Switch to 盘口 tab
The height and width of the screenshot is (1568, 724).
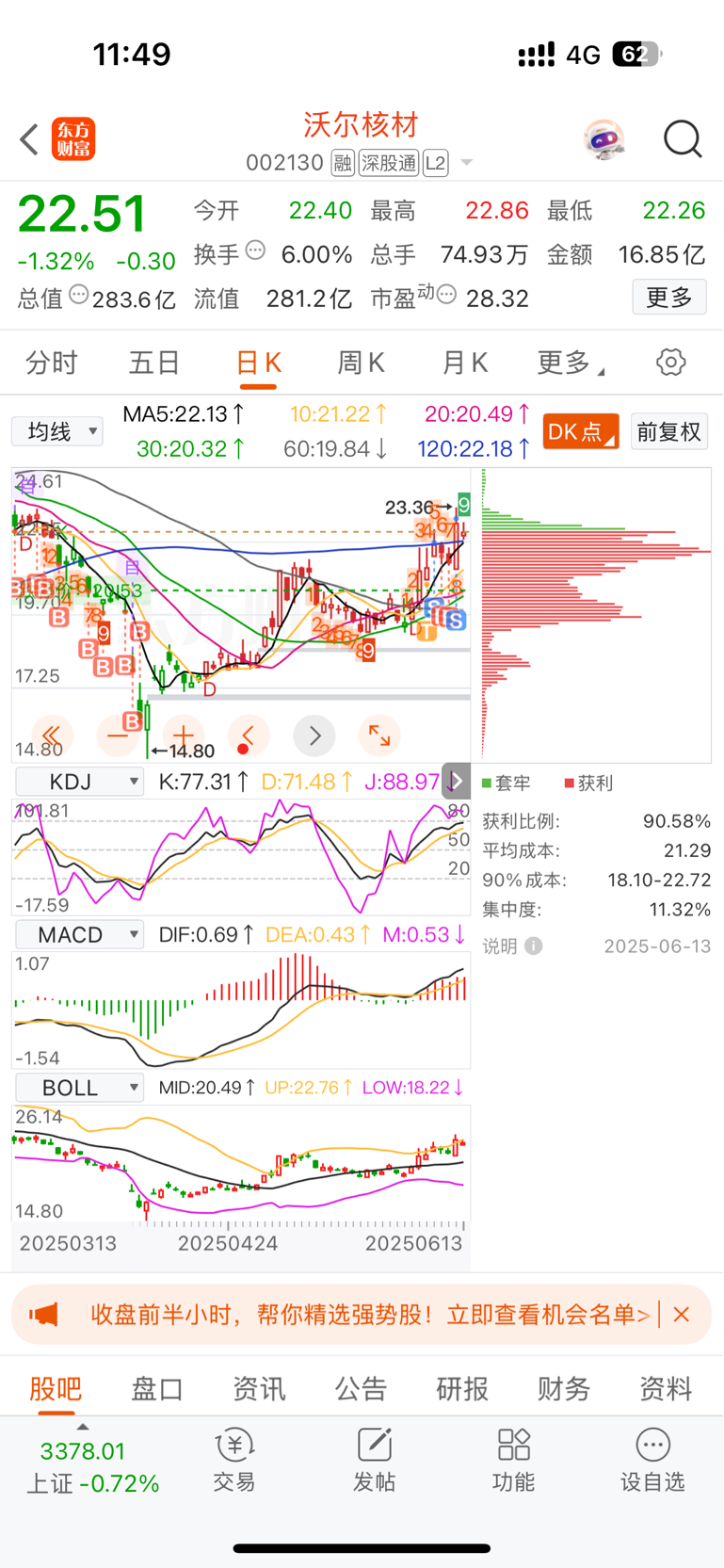tap(156, 1388)
